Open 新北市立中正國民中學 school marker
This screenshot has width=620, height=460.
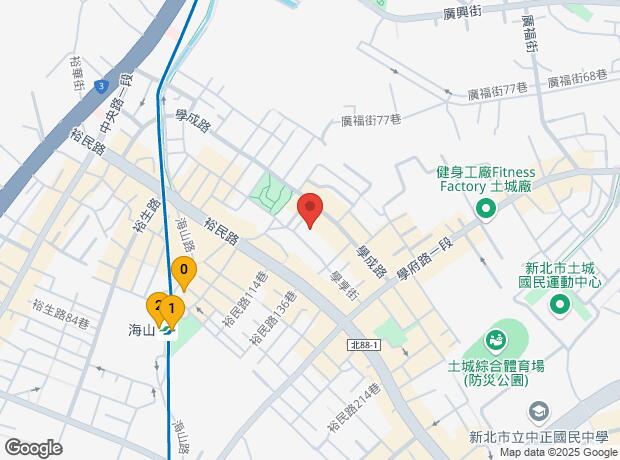coord(538,411)
